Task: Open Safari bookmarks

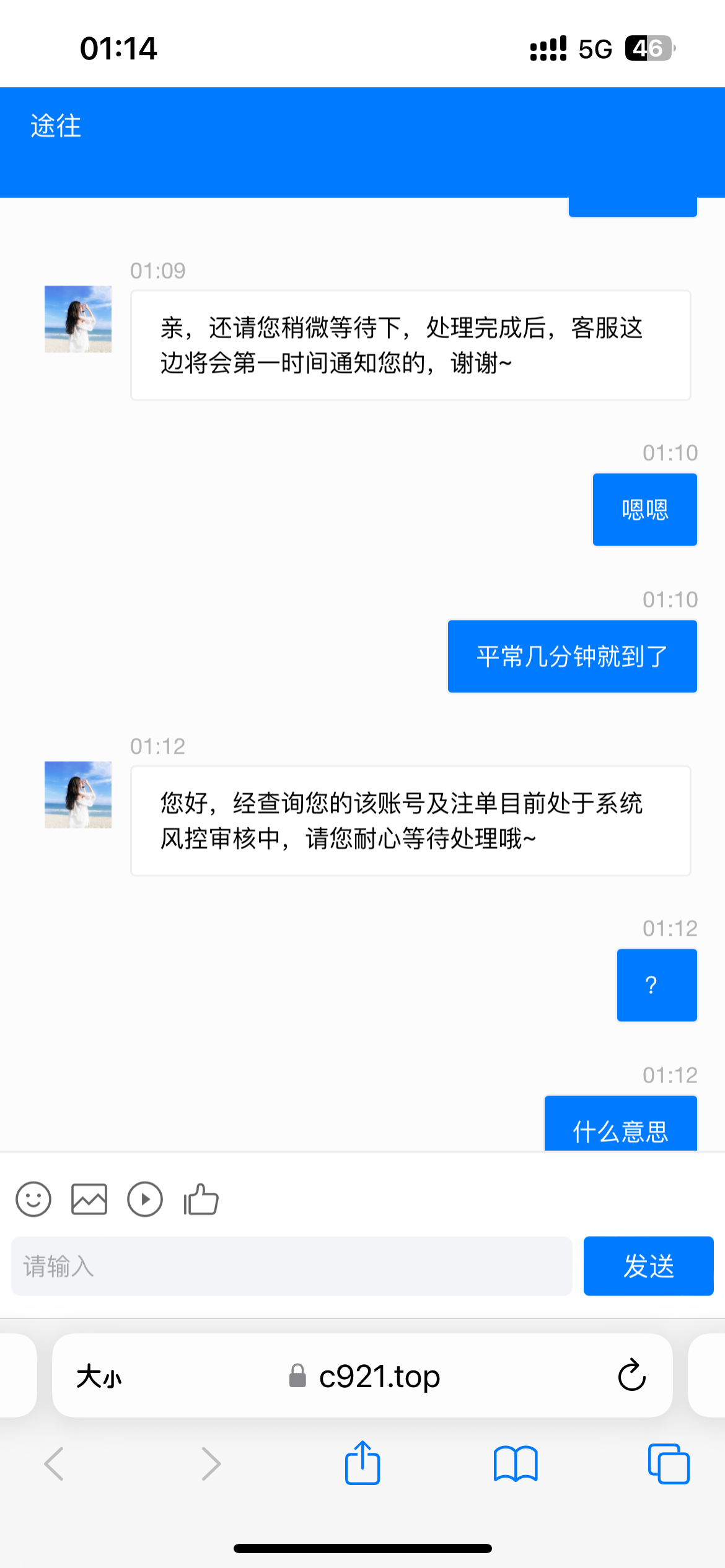Action: pos(516,1464)
